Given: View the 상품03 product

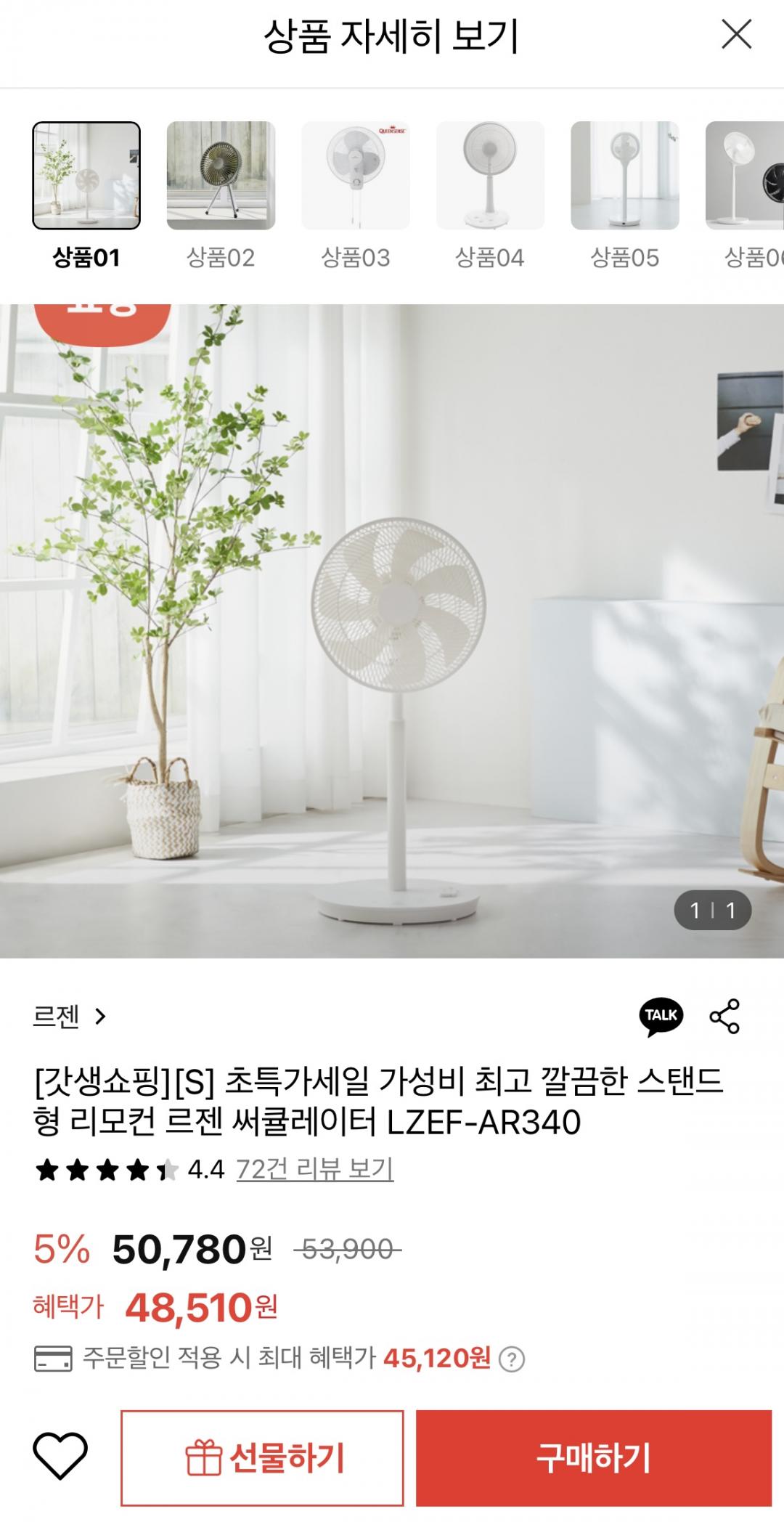Looking at the screenshot, I should point(356,176).
